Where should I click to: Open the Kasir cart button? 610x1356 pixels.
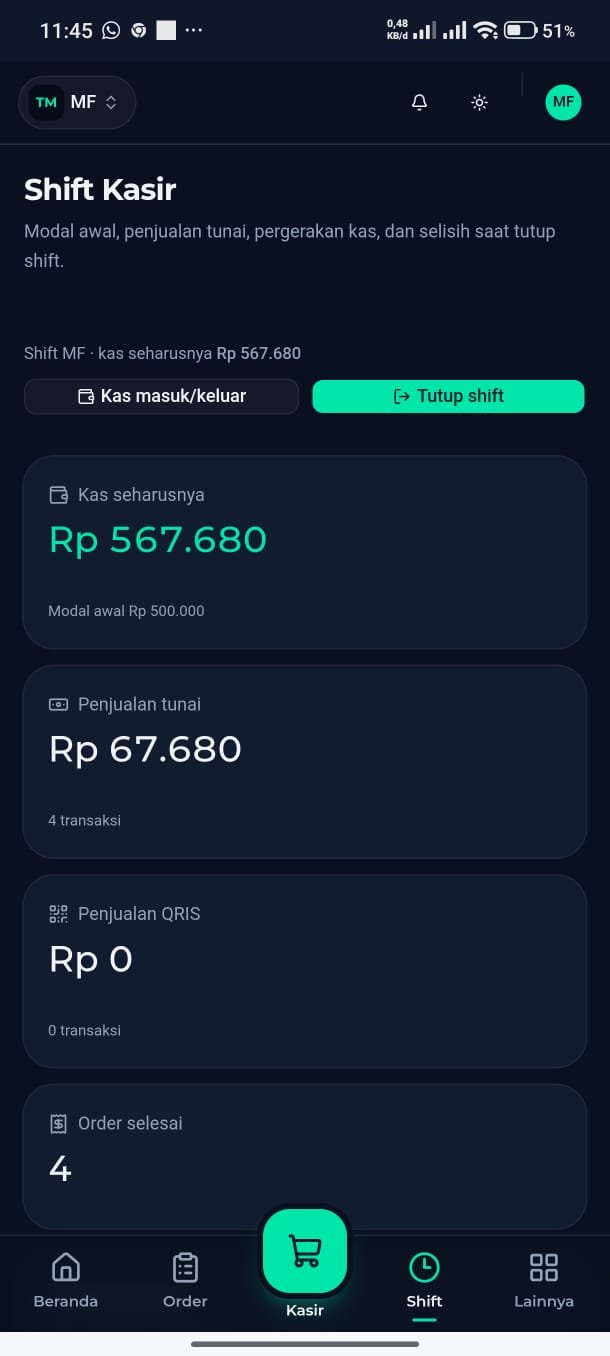(305, 1251)
